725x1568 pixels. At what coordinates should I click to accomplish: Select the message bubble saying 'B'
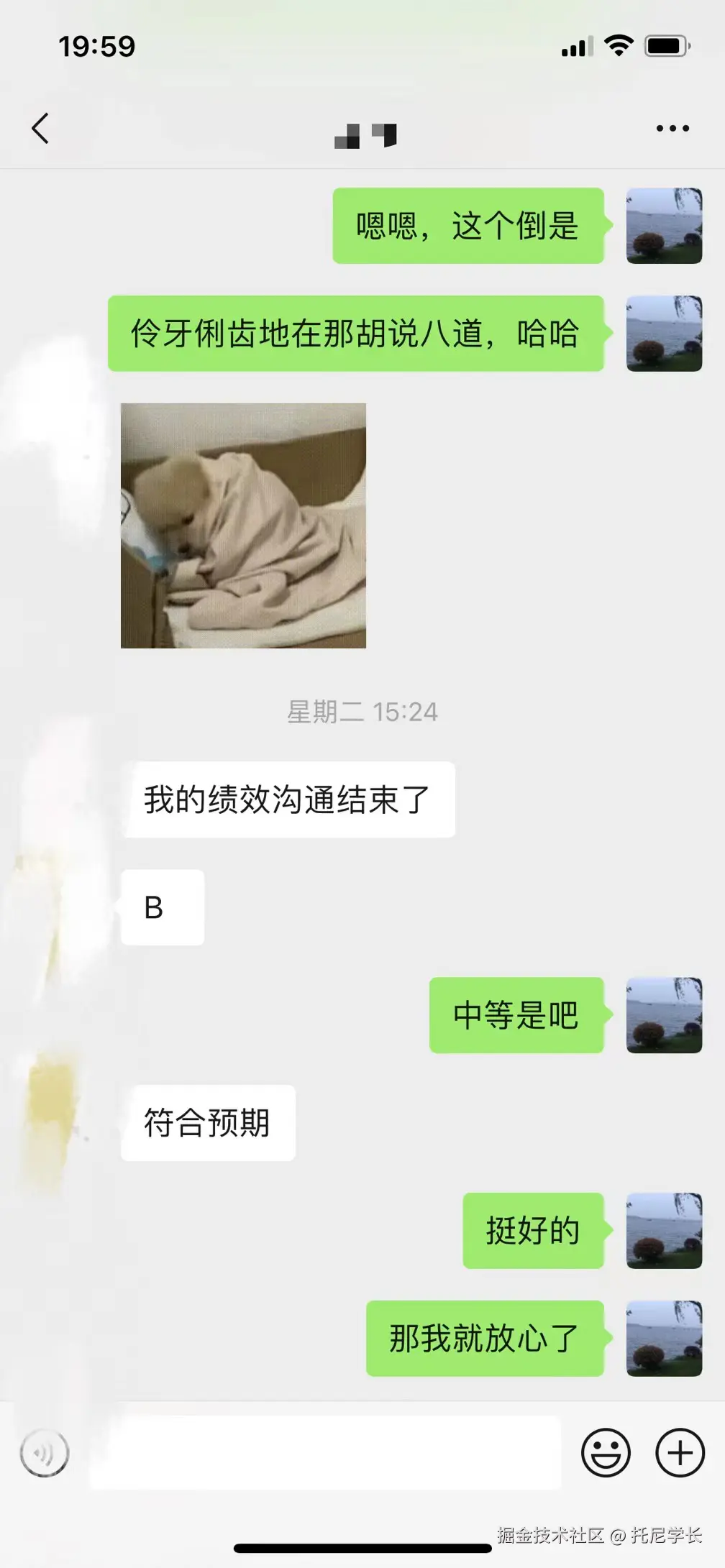(x=162, y=908)
